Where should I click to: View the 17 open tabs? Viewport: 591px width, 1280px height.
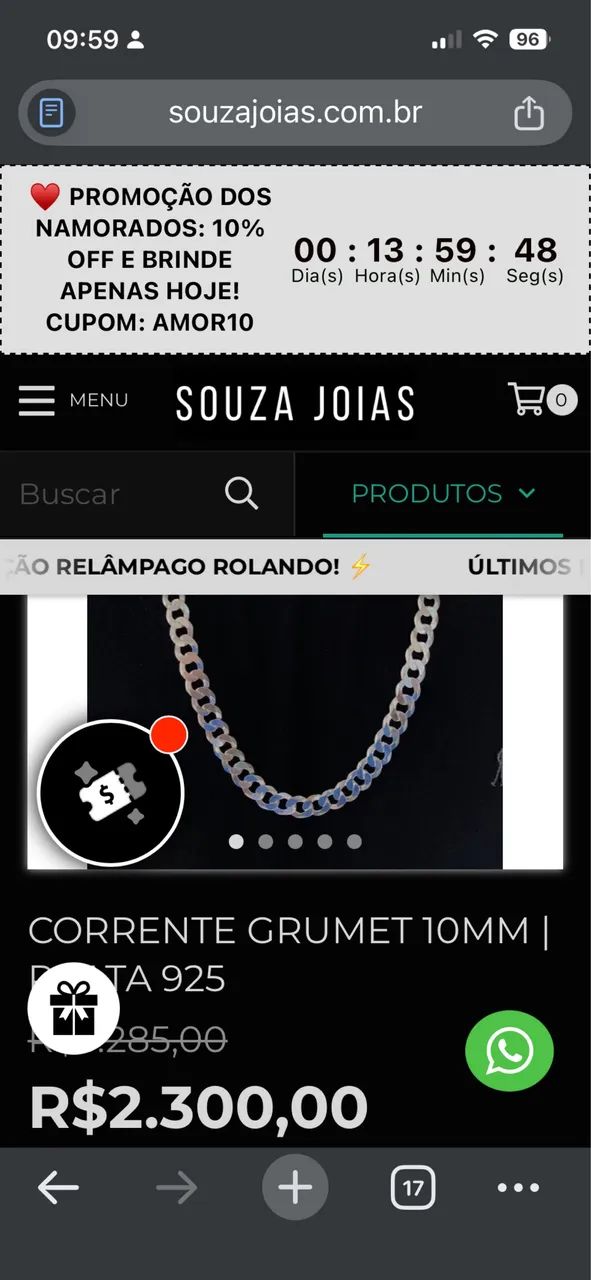click(412, 1188)
